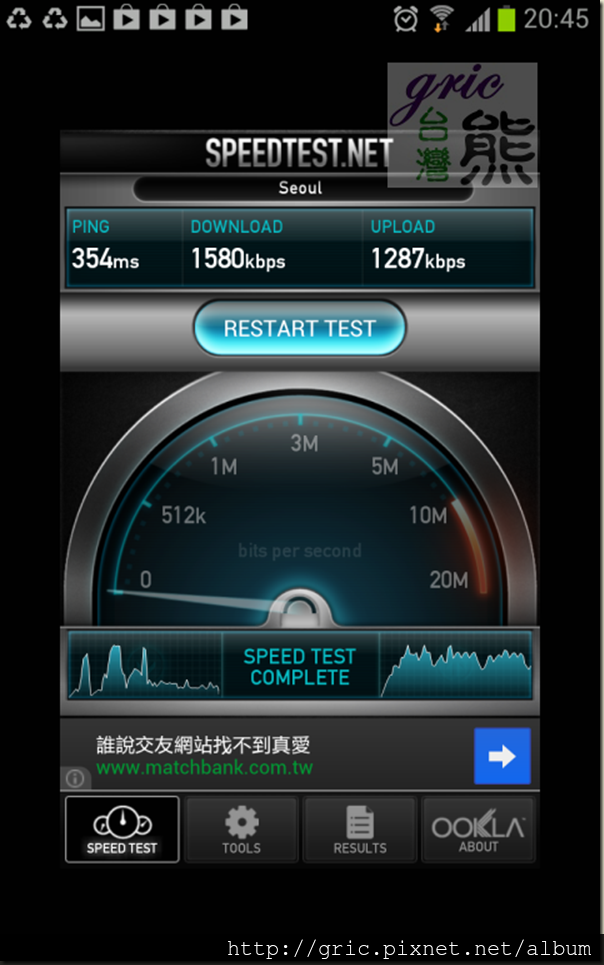This screenshot has width=604, height=965.
Task: Open the matchbank ad arrow
Action: [x=501, y=756]
